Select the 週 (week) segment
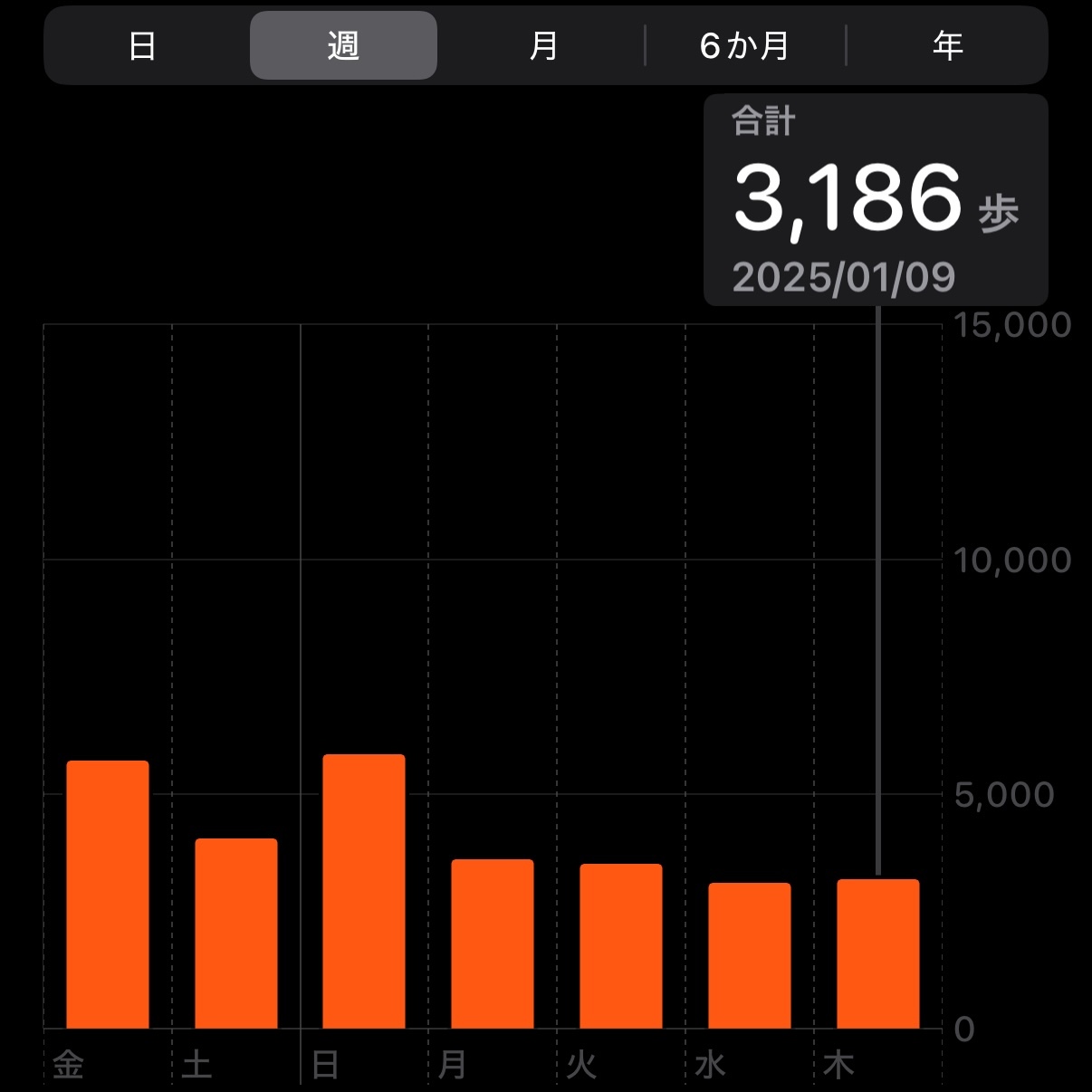 [x=343, y=45]
